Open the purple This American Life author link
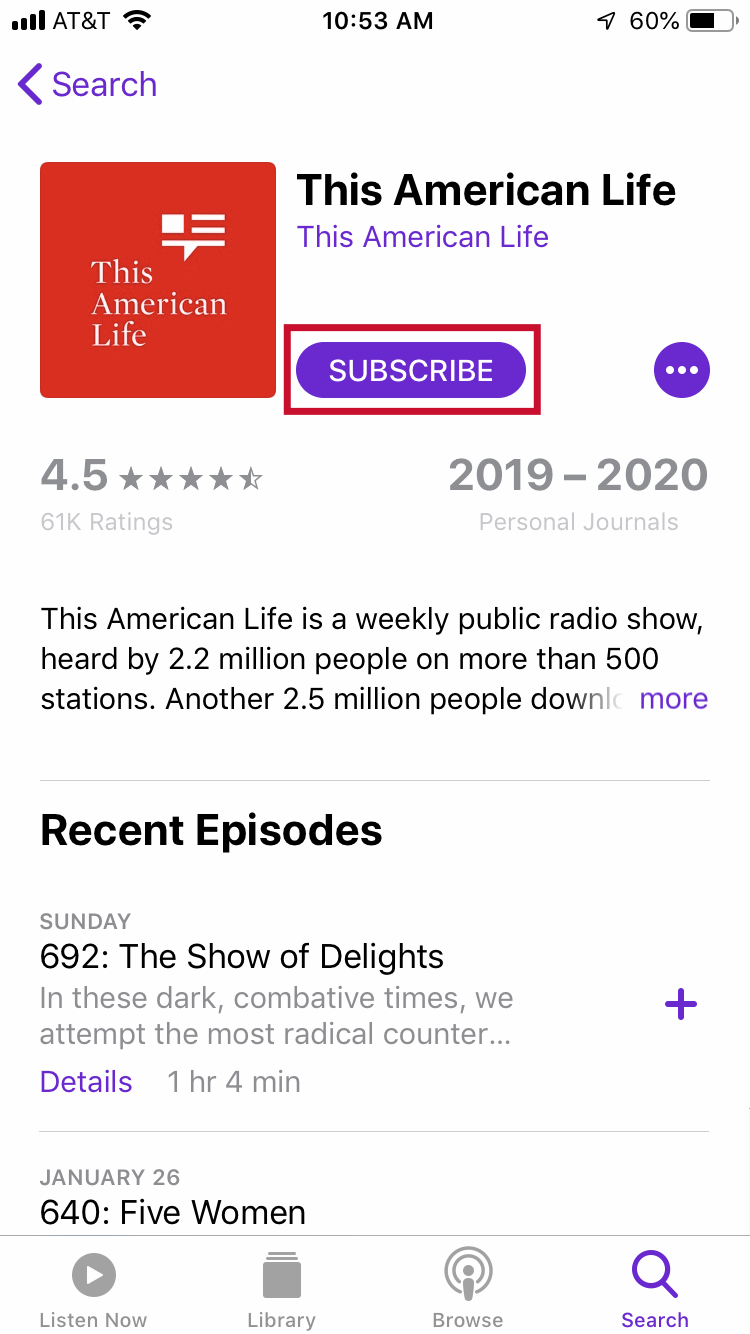Screen dimensions: 750x1334 click(x=423, y=237)
